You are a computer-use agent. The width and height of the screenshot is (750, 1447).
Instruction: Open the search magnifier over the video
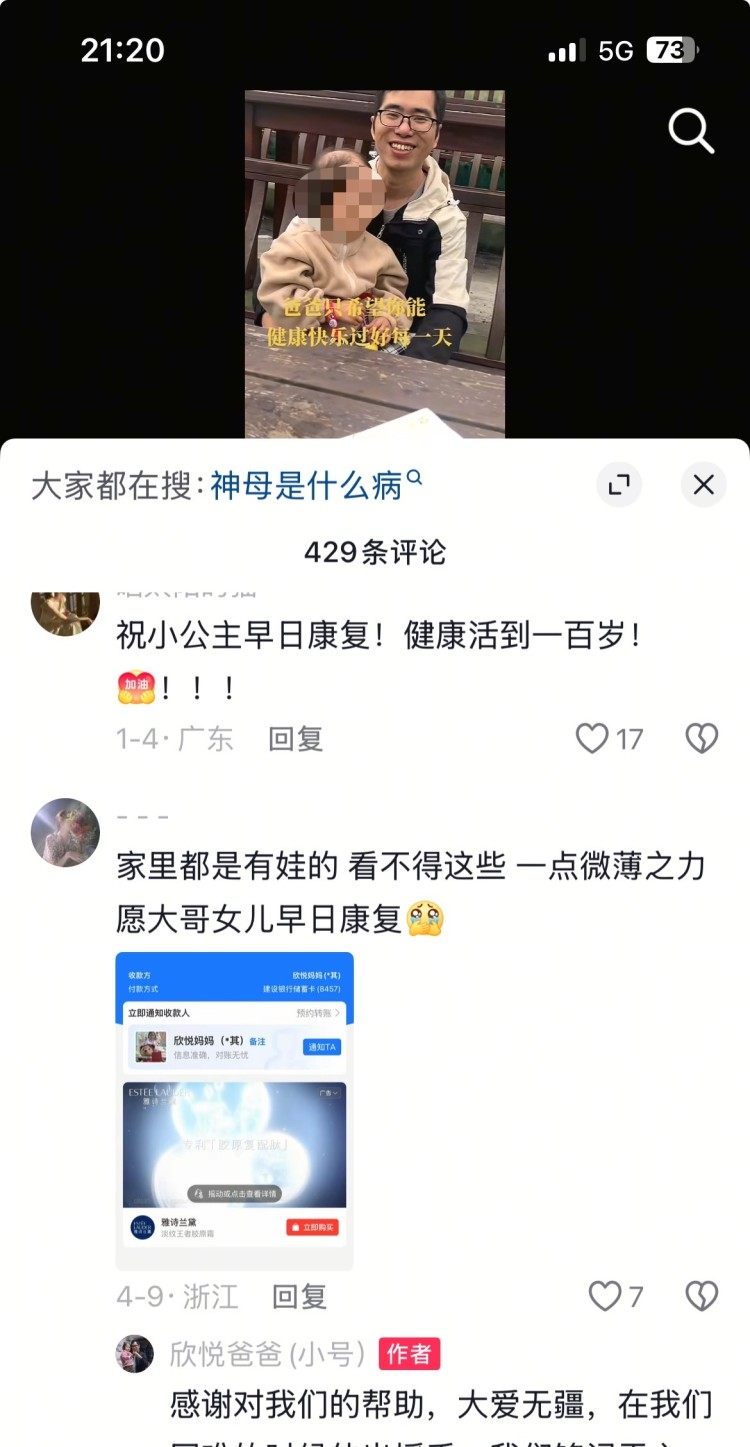[691, 130]
